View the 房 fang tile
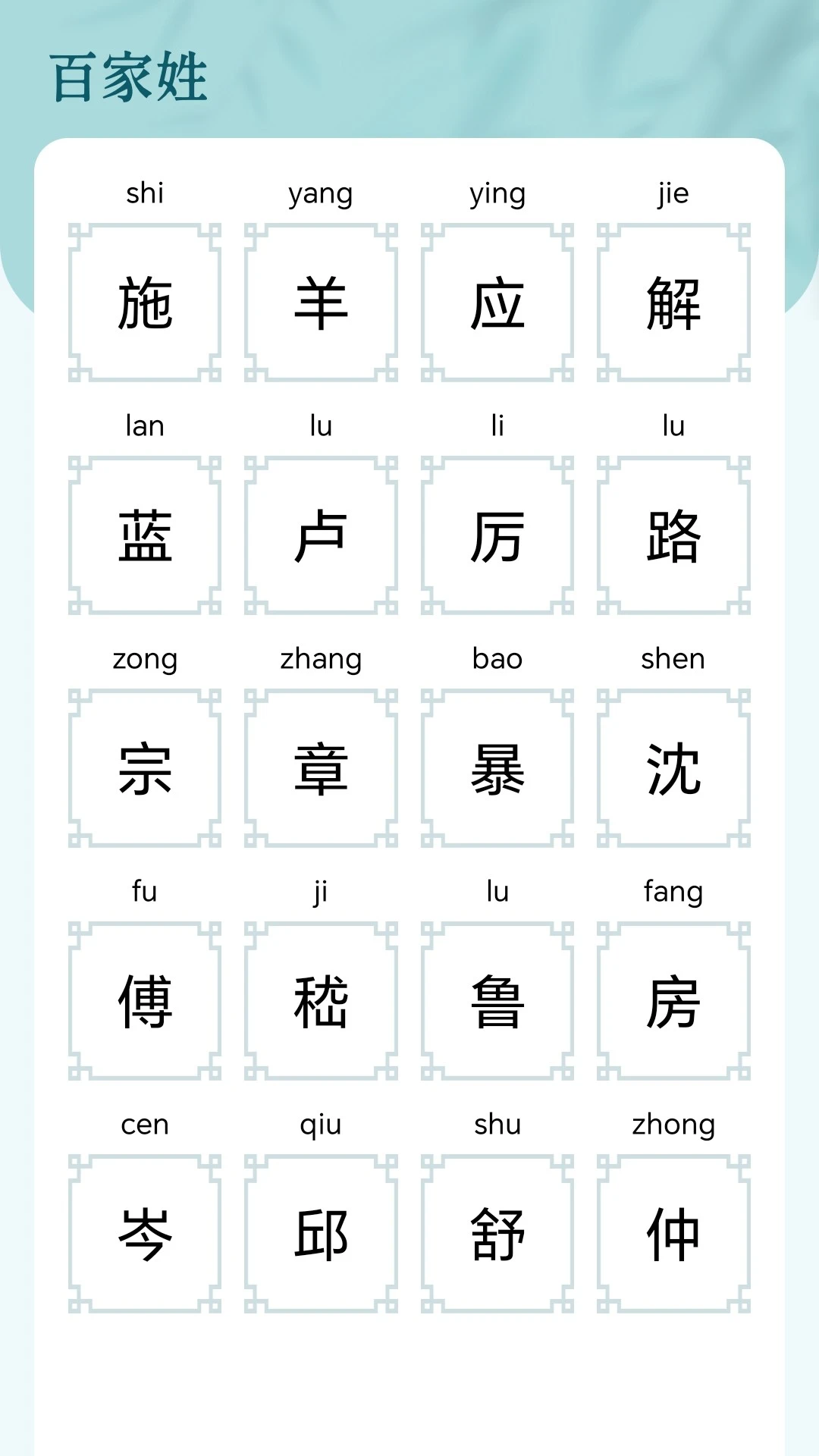Image resolution: width=819 pixels, height=1456 pixels. [x=673, y=1001]
